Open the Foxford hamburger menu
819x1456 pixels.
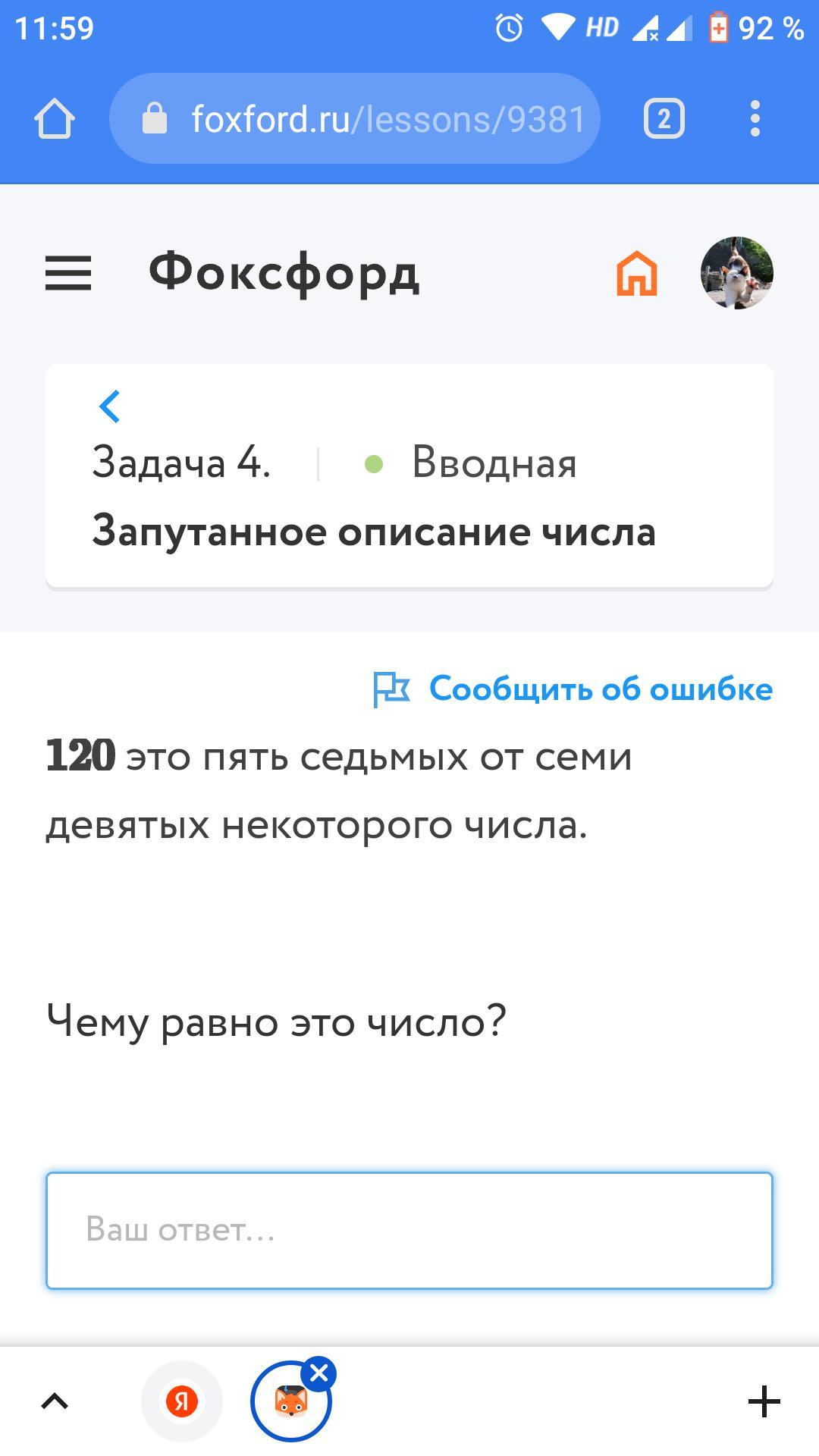point(68,273)
